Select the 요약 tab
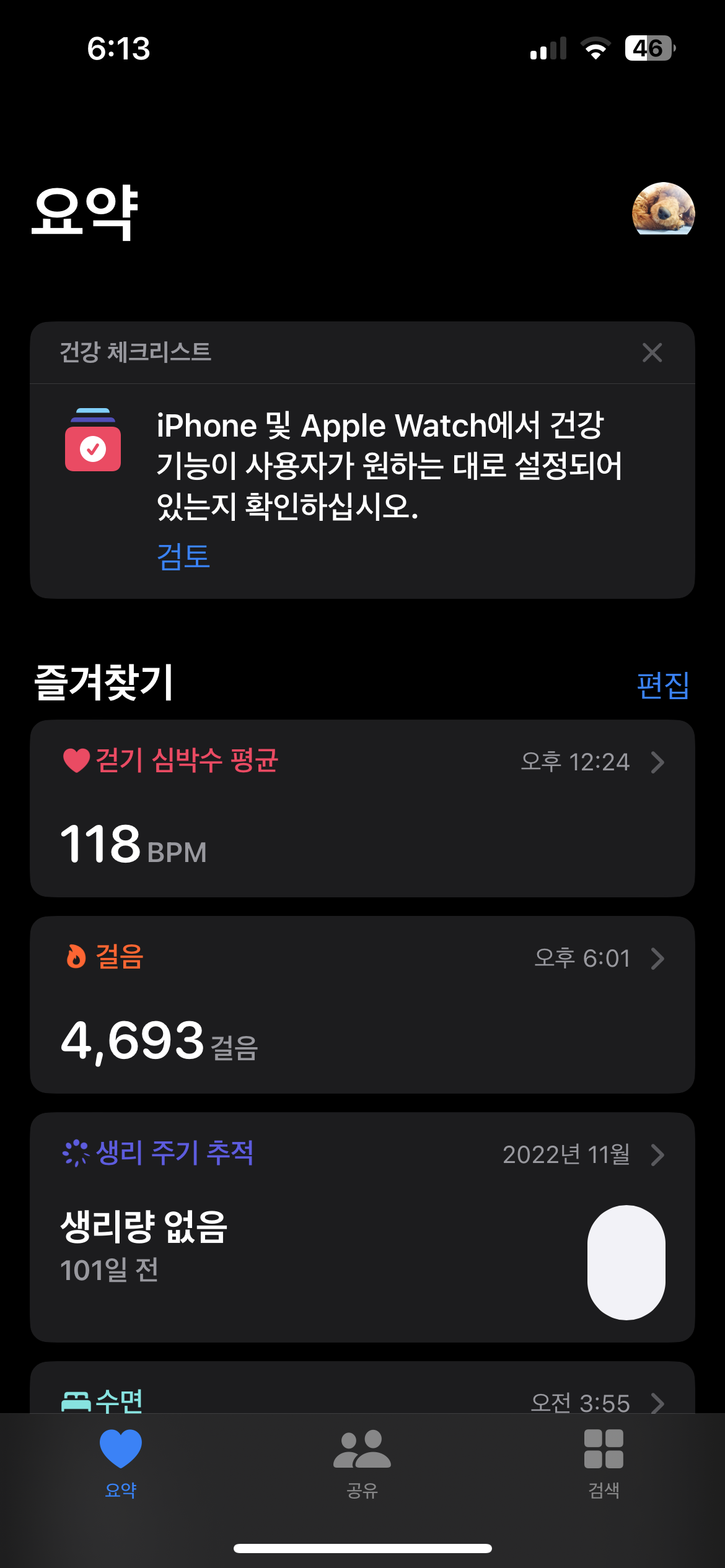Image resolution: width=725 pixels, height=1568 pixels. [121, 1463]
